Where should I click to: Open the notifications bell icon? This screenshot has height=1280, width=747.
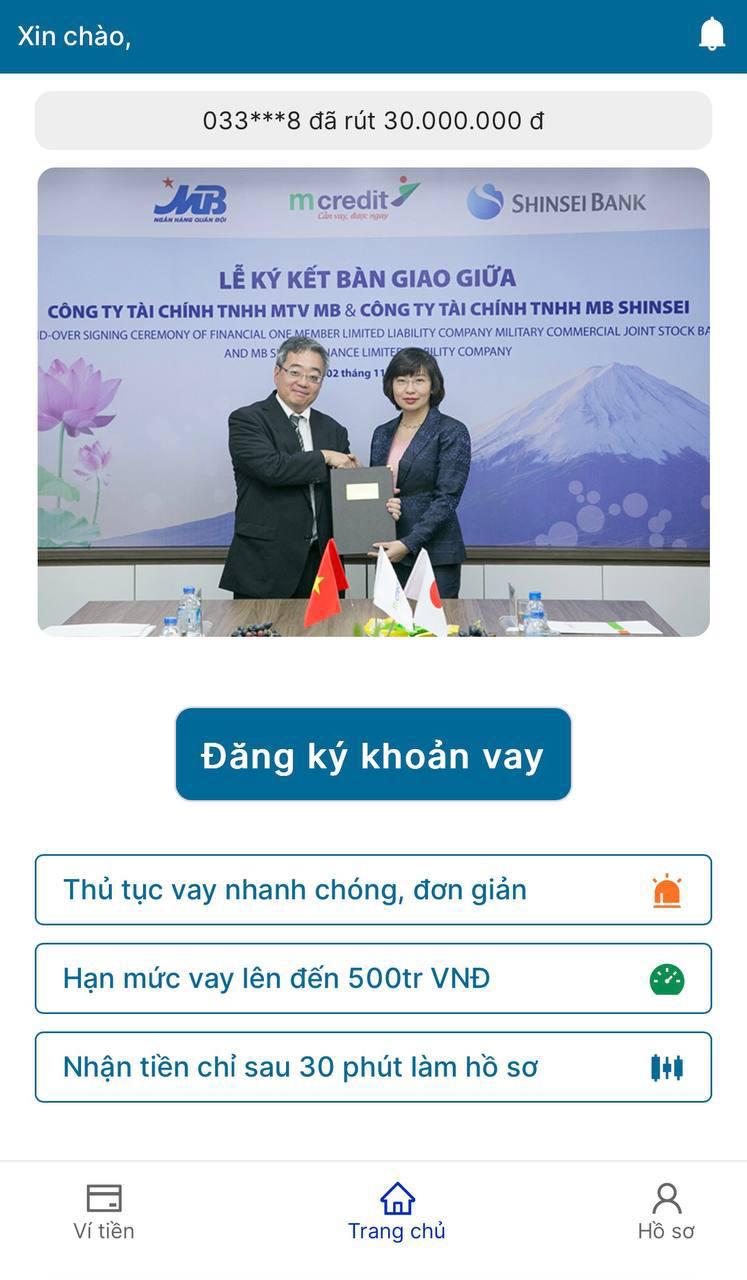tap(712, 33)
